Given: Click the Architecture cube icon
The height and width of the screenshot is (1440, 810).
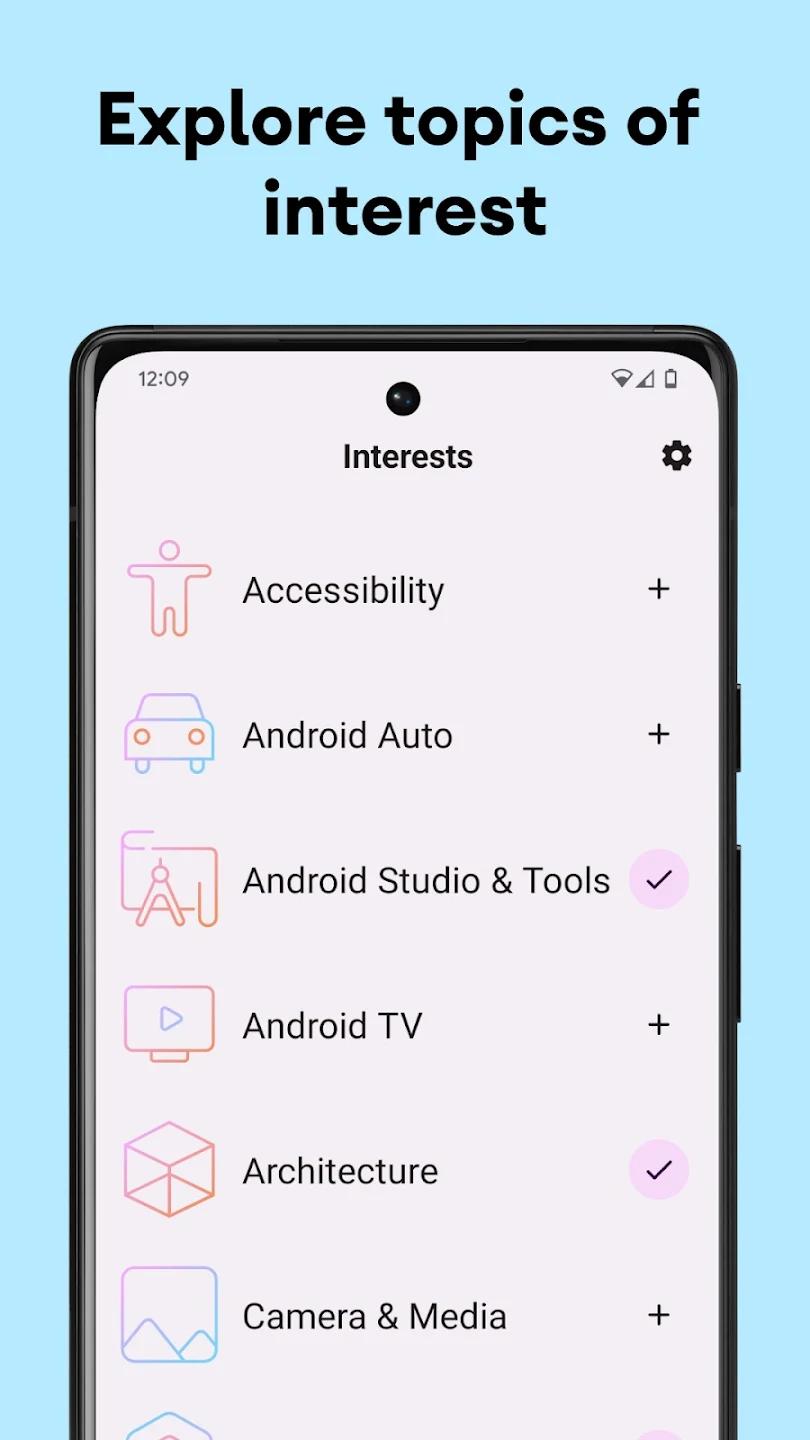Looking at the screenshot, I should coord(169,1169).
